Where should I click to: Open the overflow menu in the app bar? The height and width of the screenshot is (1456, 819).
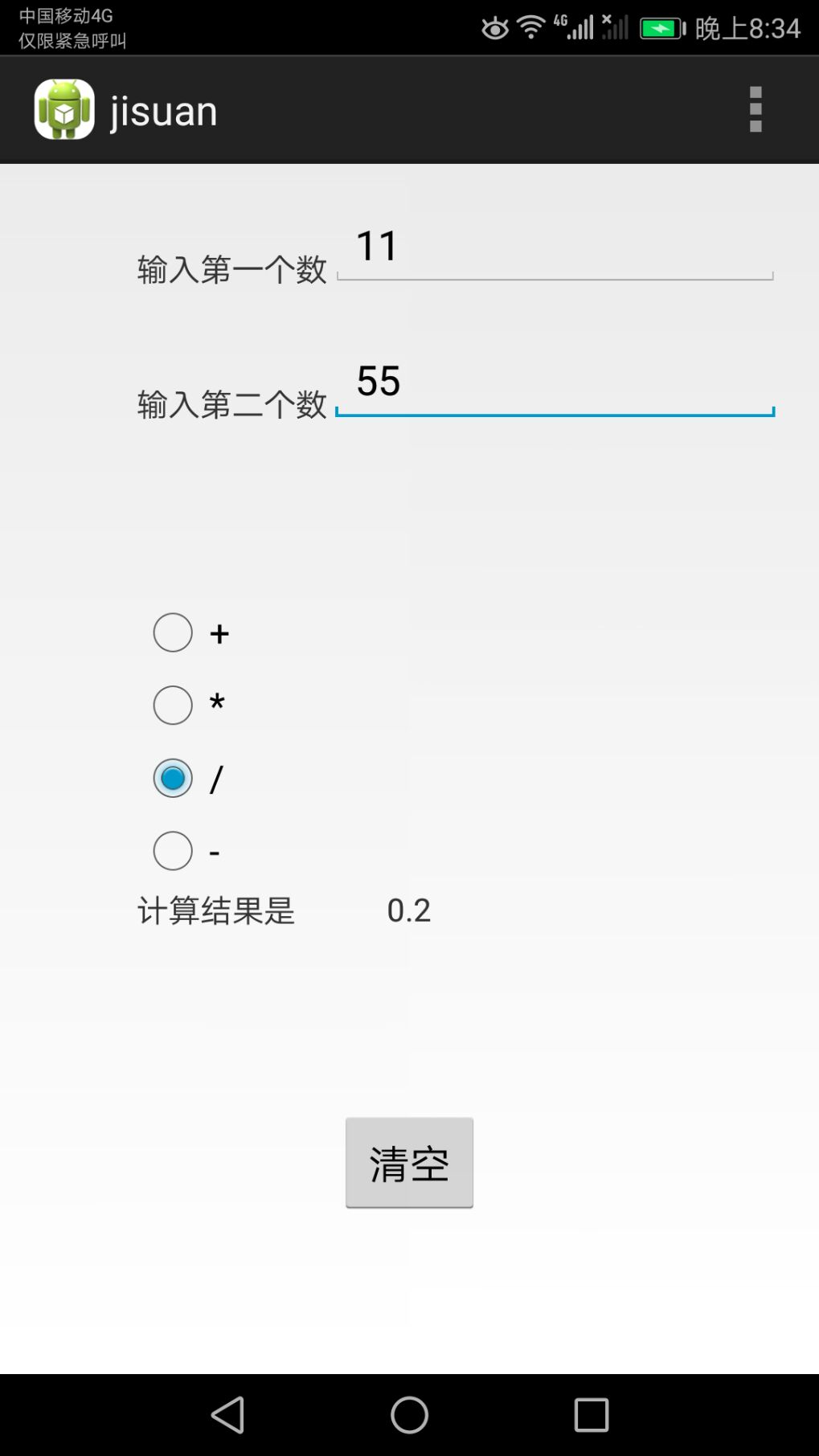pos(755,109)
